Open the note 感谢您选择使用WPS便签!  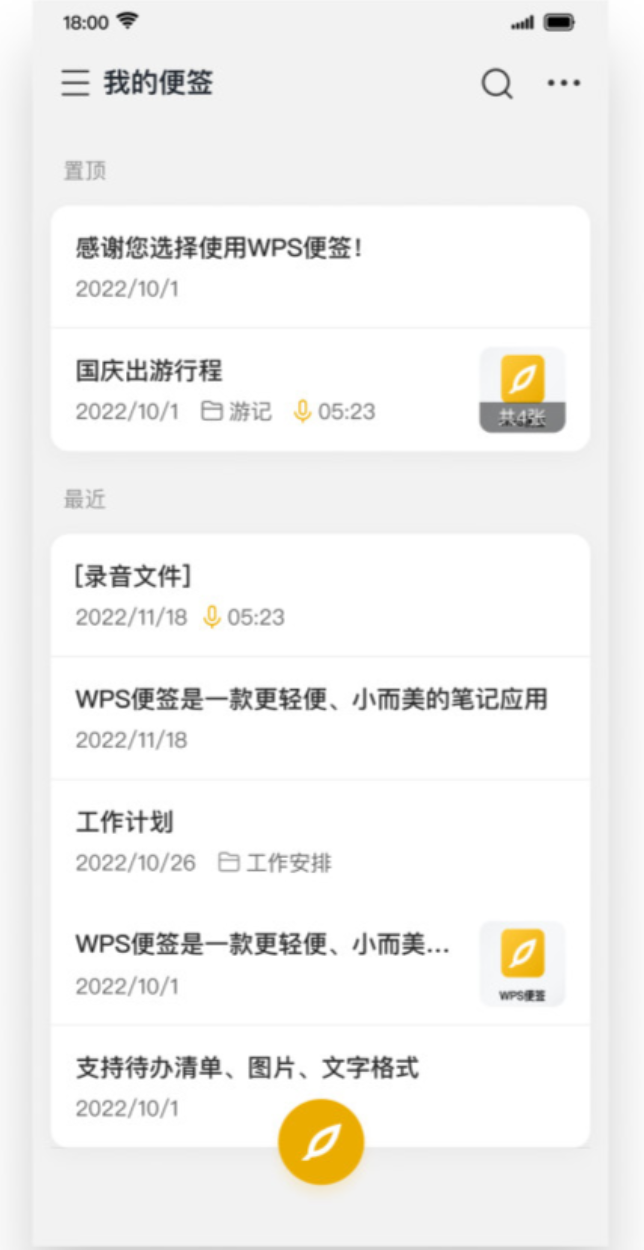coord(320,267)
